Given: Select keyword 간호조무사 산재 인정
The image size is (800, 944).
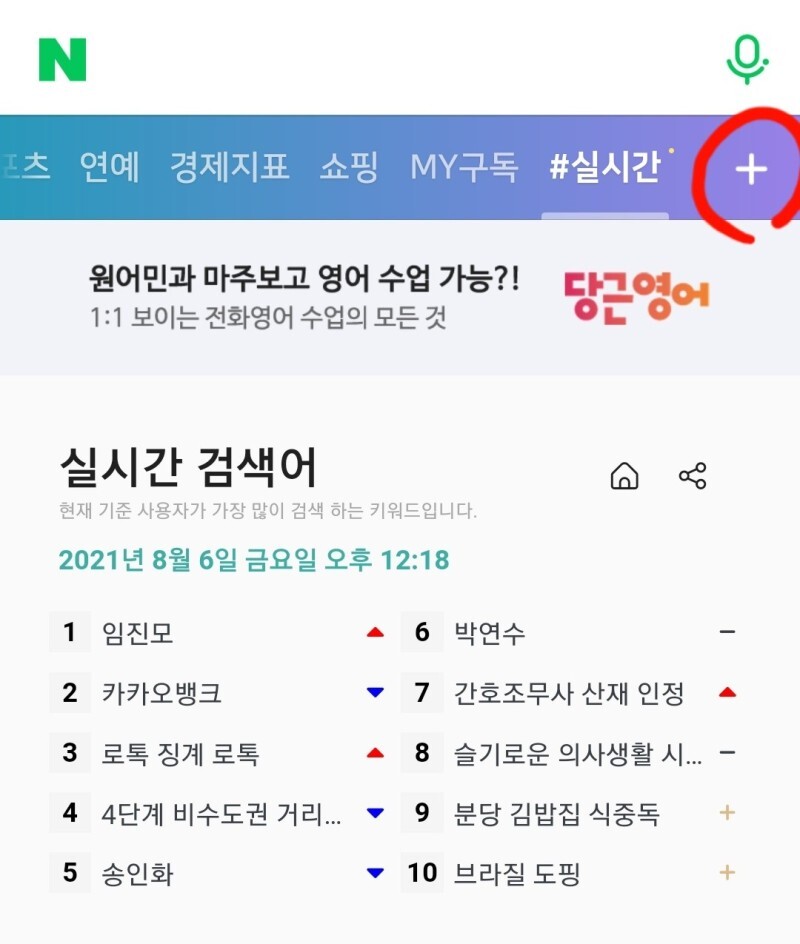Looking at the screenshot, I should click(x=569, y=693).
